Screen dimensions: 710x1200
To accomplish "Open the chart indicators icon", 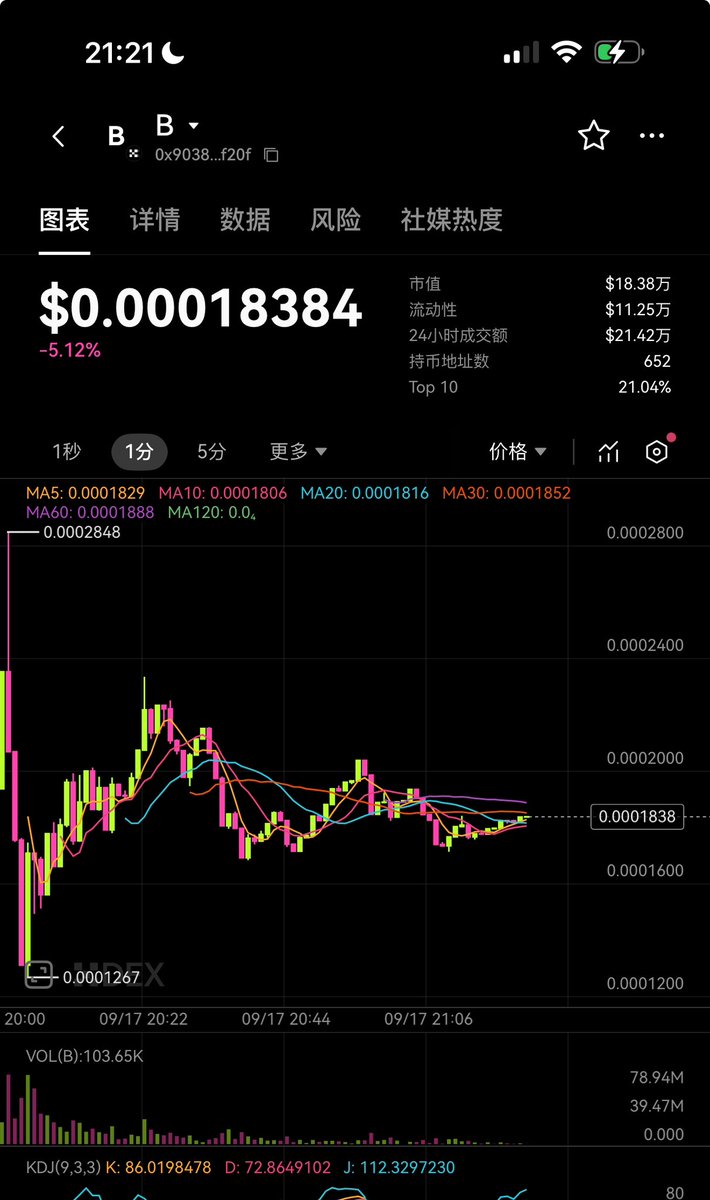I will (x=608, y=452).
